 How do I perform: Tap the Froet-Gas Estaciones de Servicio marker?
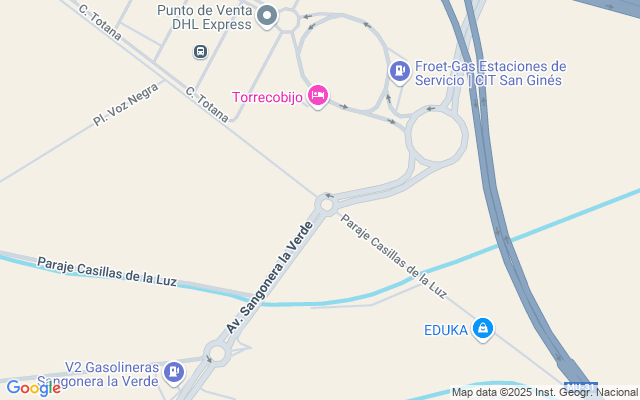tap(399, 71)
